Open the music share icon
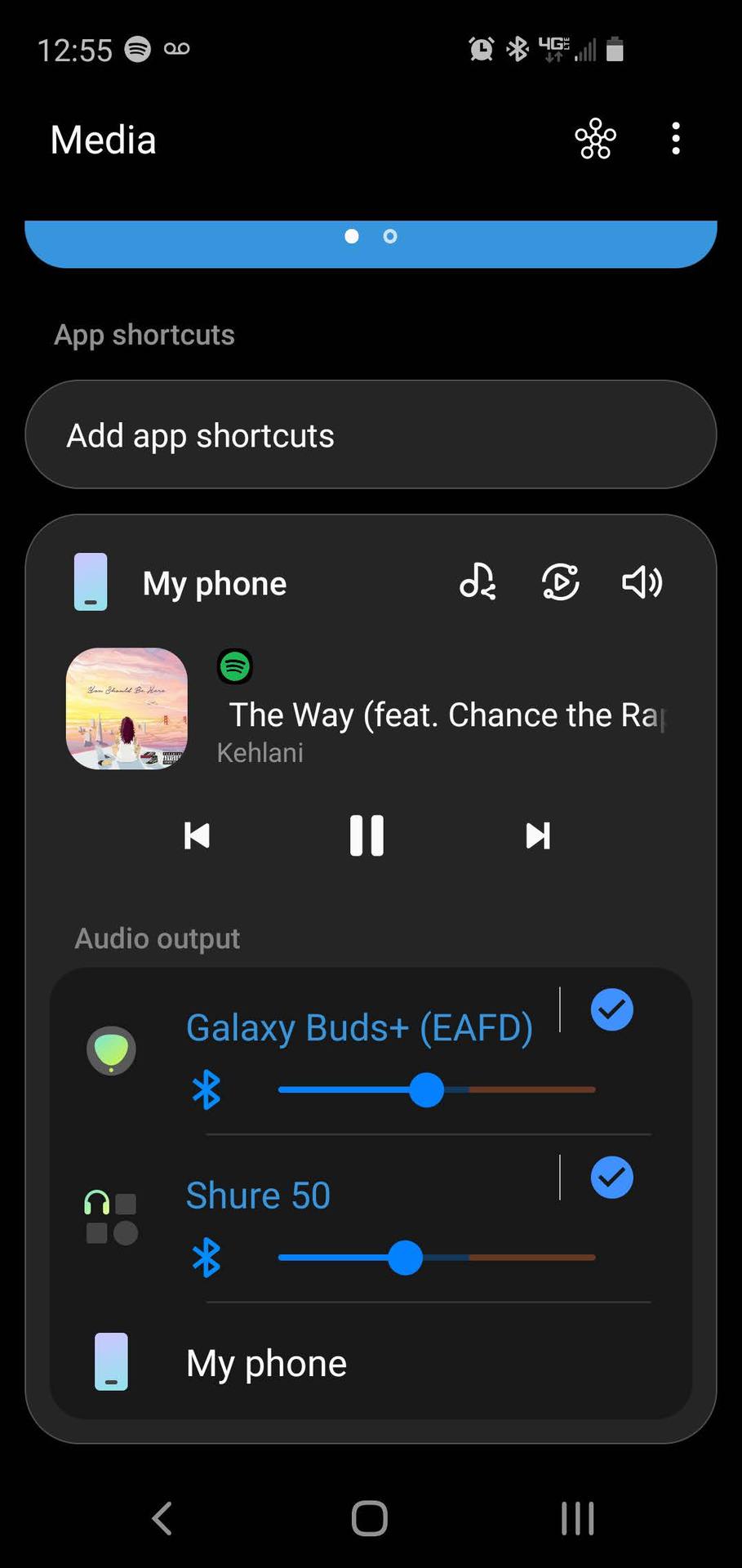Viewport: 742px width, 1568px height. (478, 582)
